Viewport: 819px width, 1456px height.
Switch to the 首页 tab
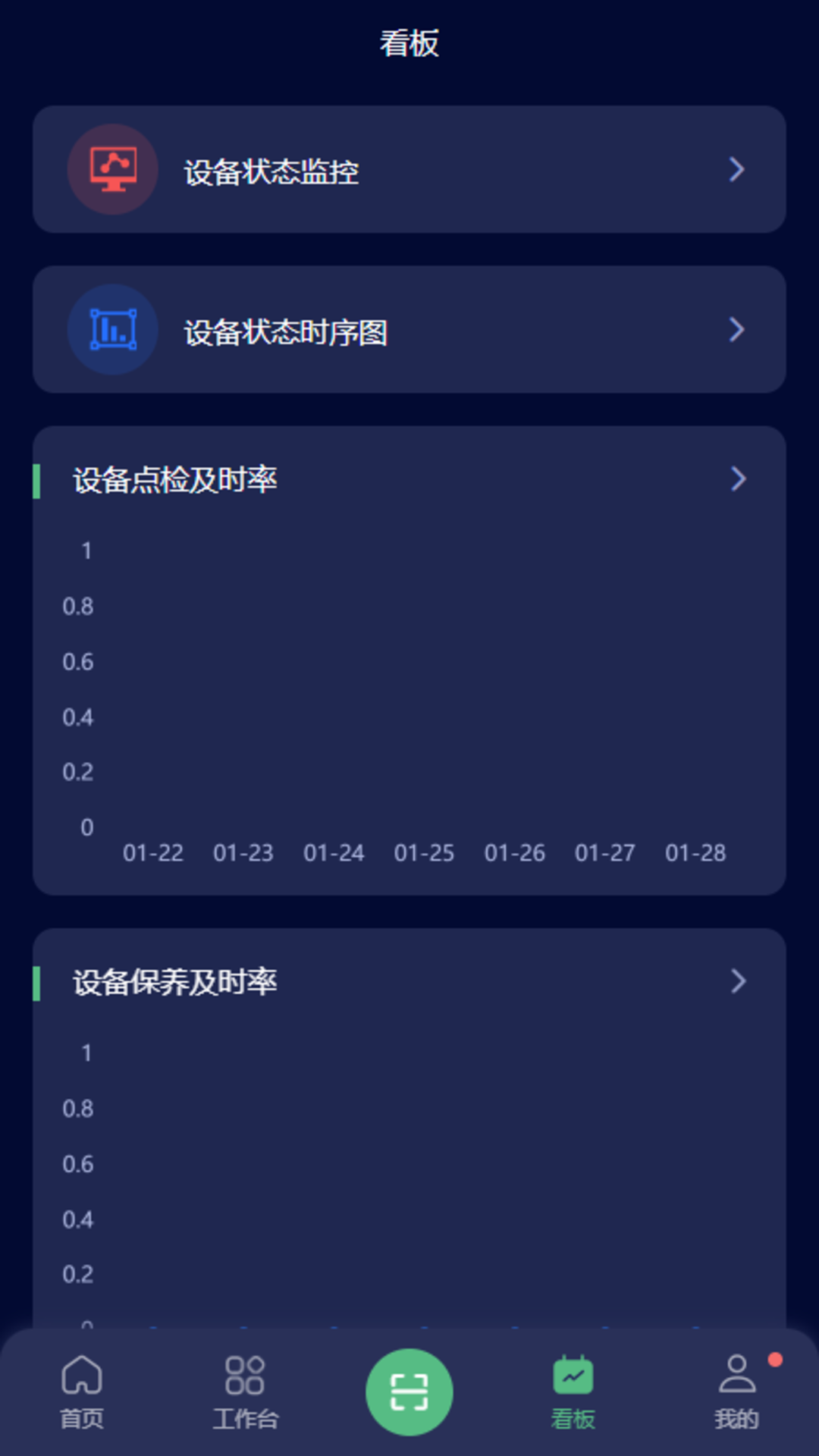tap(82, 1392)
